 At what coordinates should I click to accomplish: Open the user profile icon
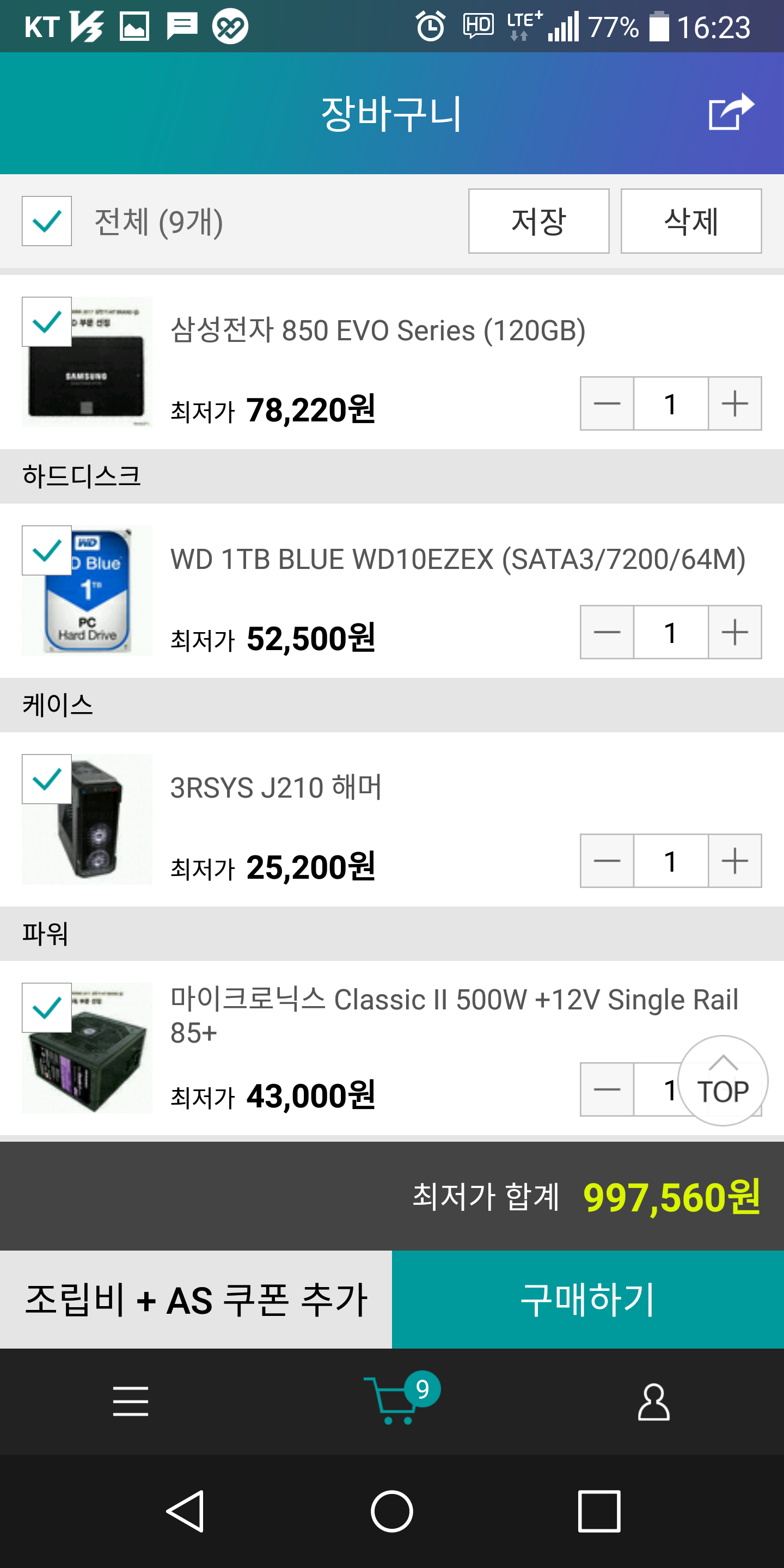click(x=654, y=1401)
